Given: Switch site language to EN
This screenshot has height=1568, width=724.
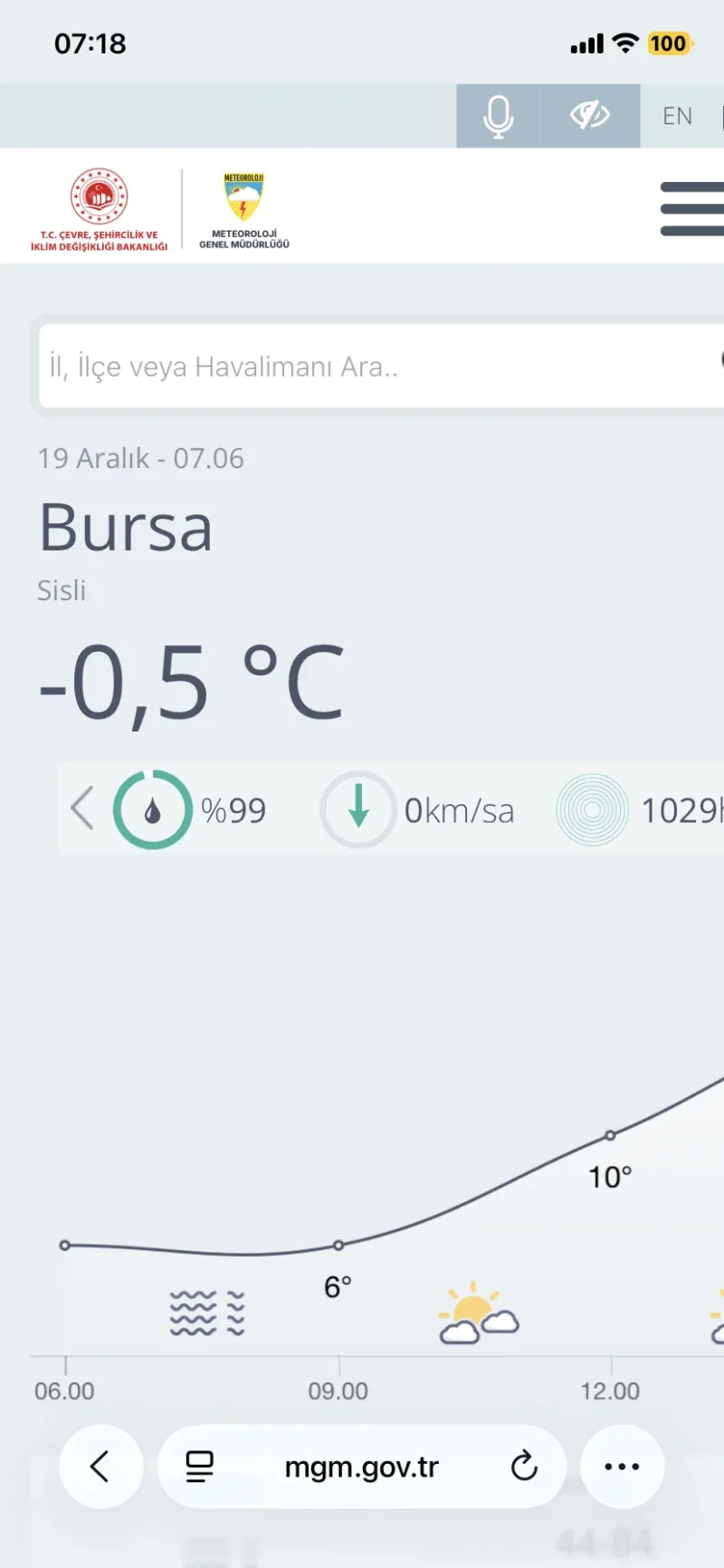Looking at the screenshot, I should [677, 116].
